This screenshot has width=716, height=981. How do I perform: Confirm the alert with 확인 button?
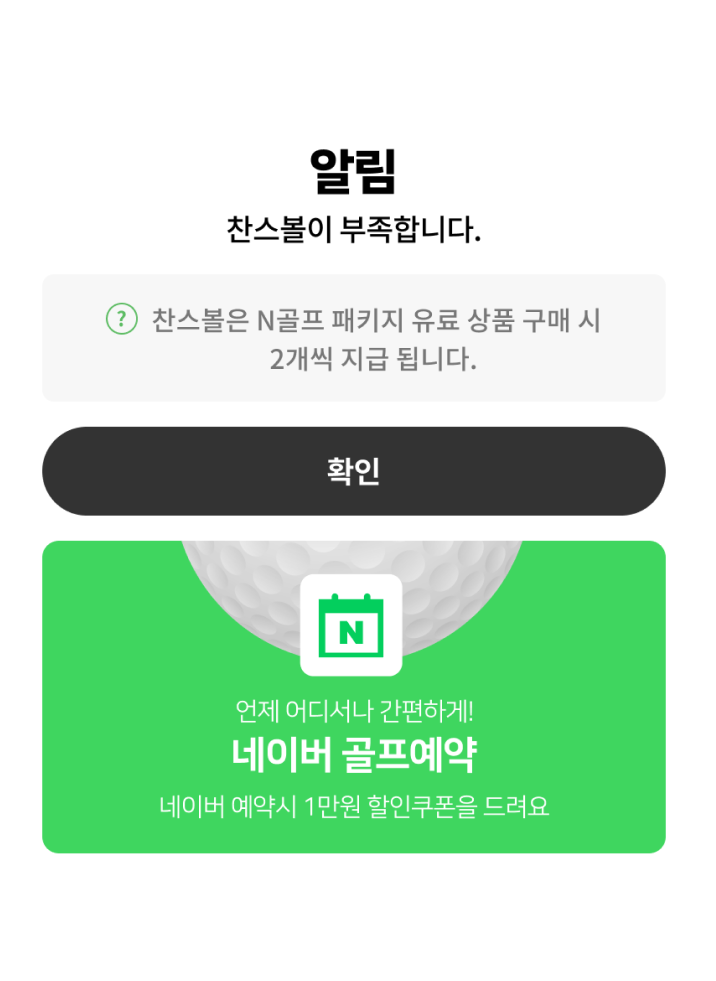point(353,471)
